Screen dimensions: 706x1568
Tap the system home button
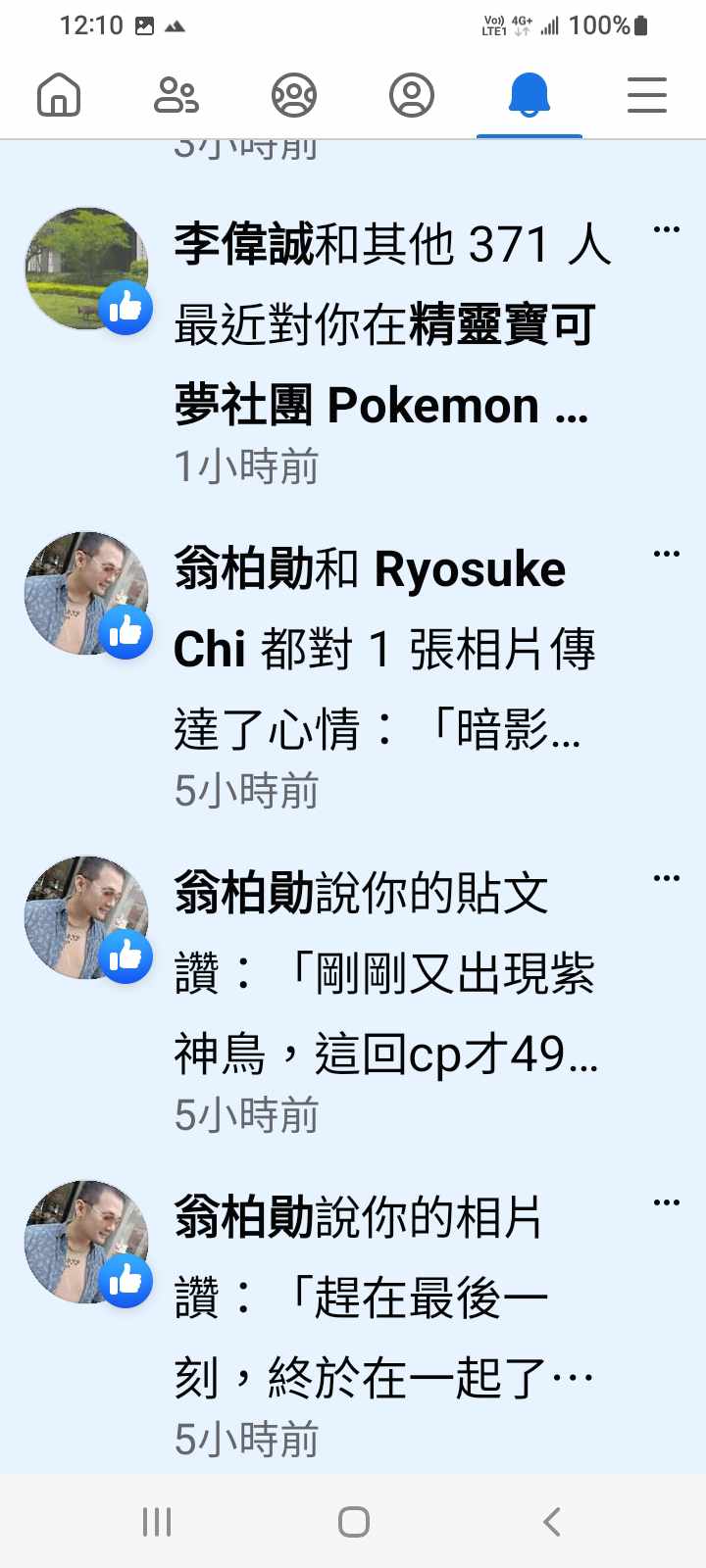click(x=353, y=1522)
